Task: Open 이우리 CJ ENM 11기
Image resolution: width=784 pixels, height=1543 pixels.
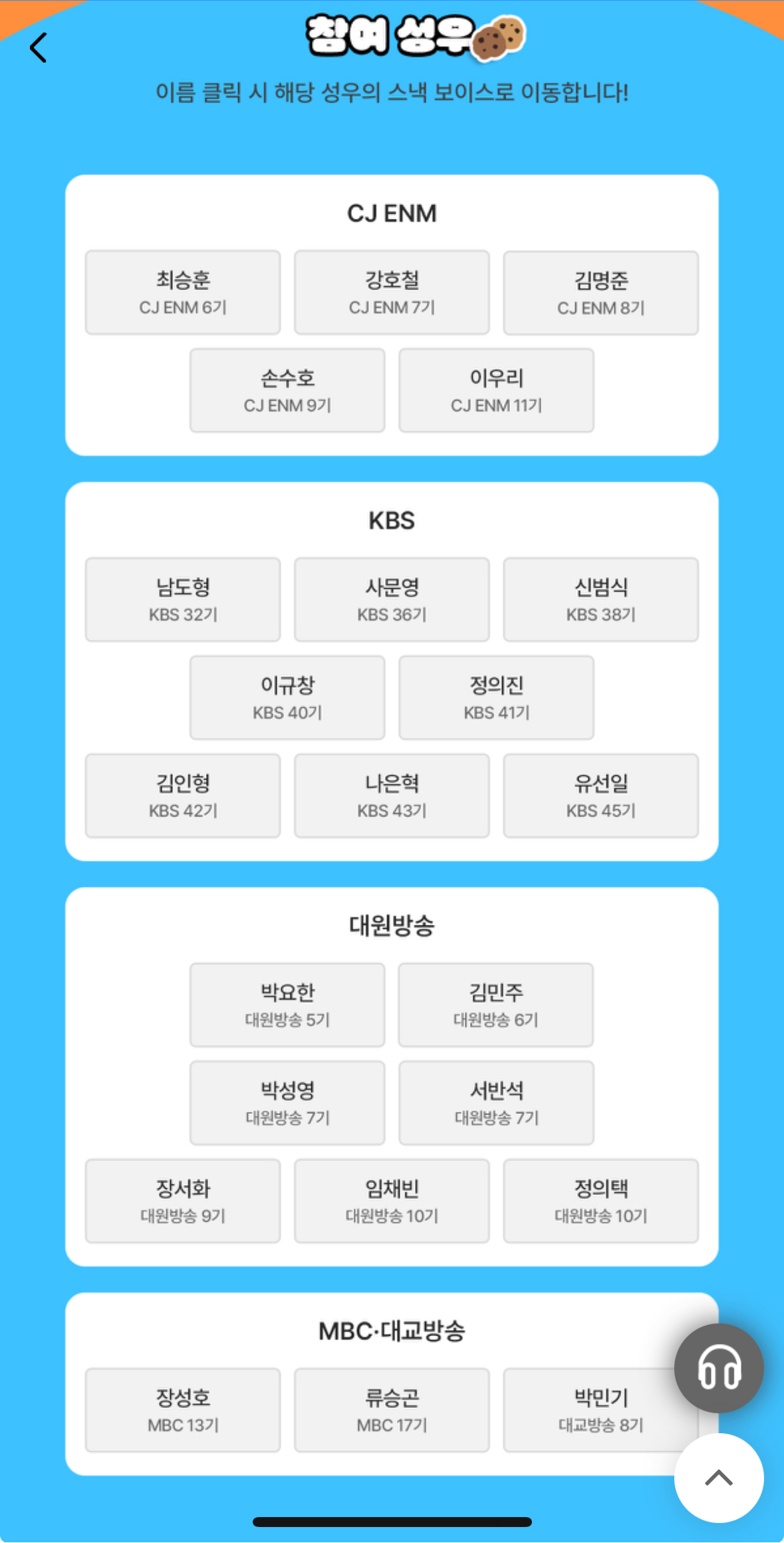Action: click(495, 390)
